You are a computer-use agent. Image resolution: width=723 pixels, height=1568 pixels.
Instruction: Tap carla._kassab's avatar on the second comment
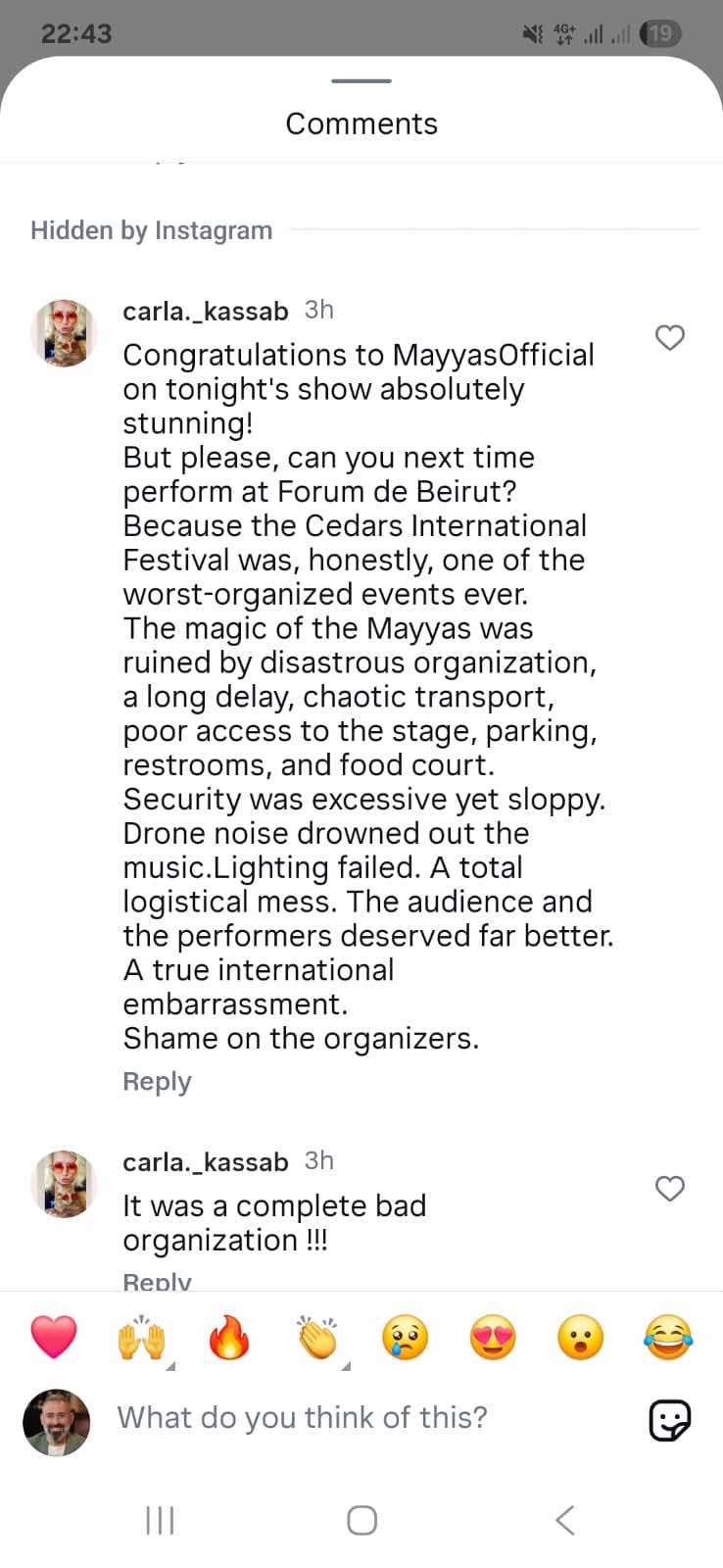(x=64, y=1184)
